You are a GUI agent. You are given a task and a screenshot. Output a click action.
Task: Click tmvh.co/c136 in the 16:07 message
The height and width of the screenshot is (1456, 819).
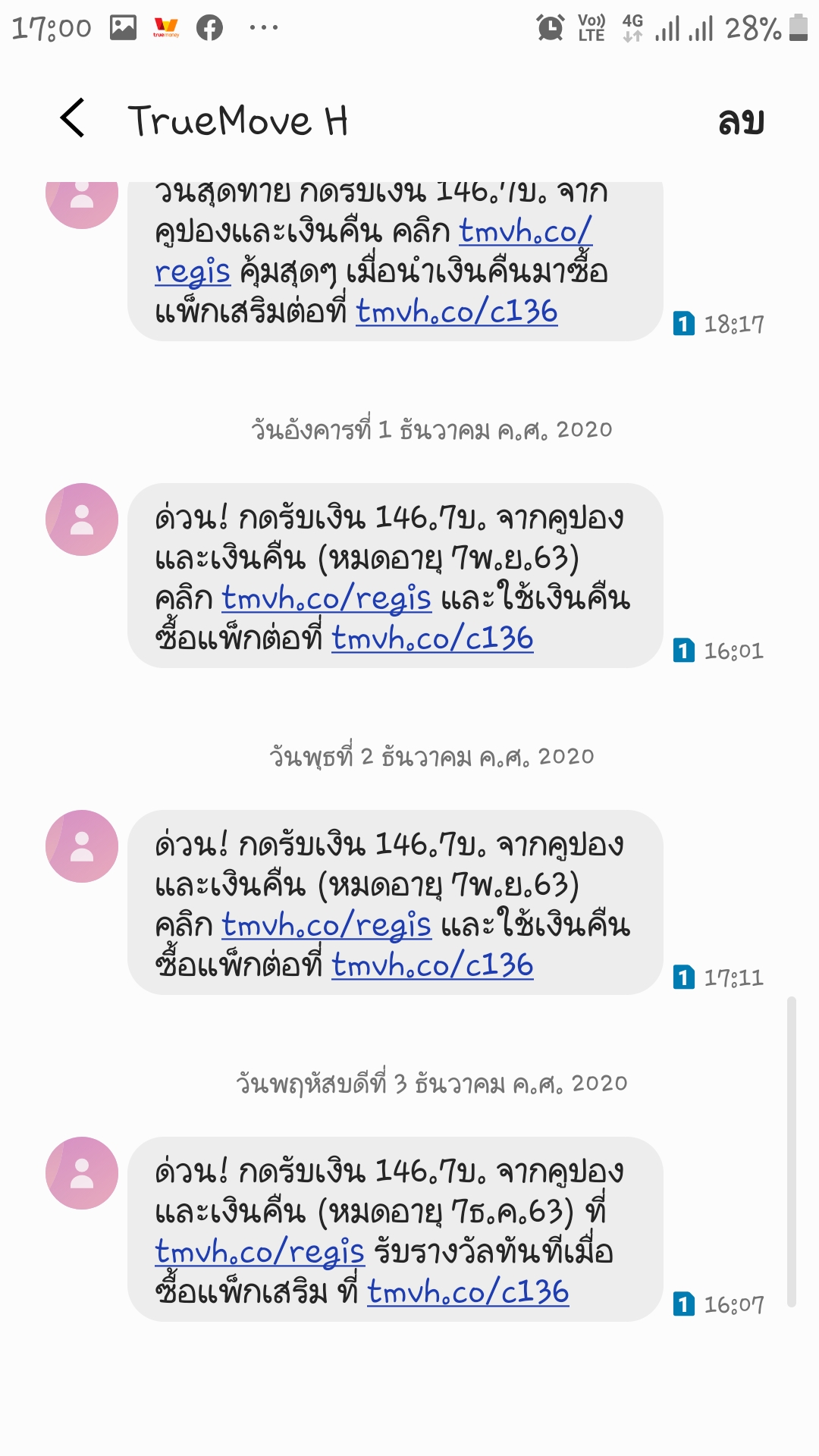(468, 1293)
